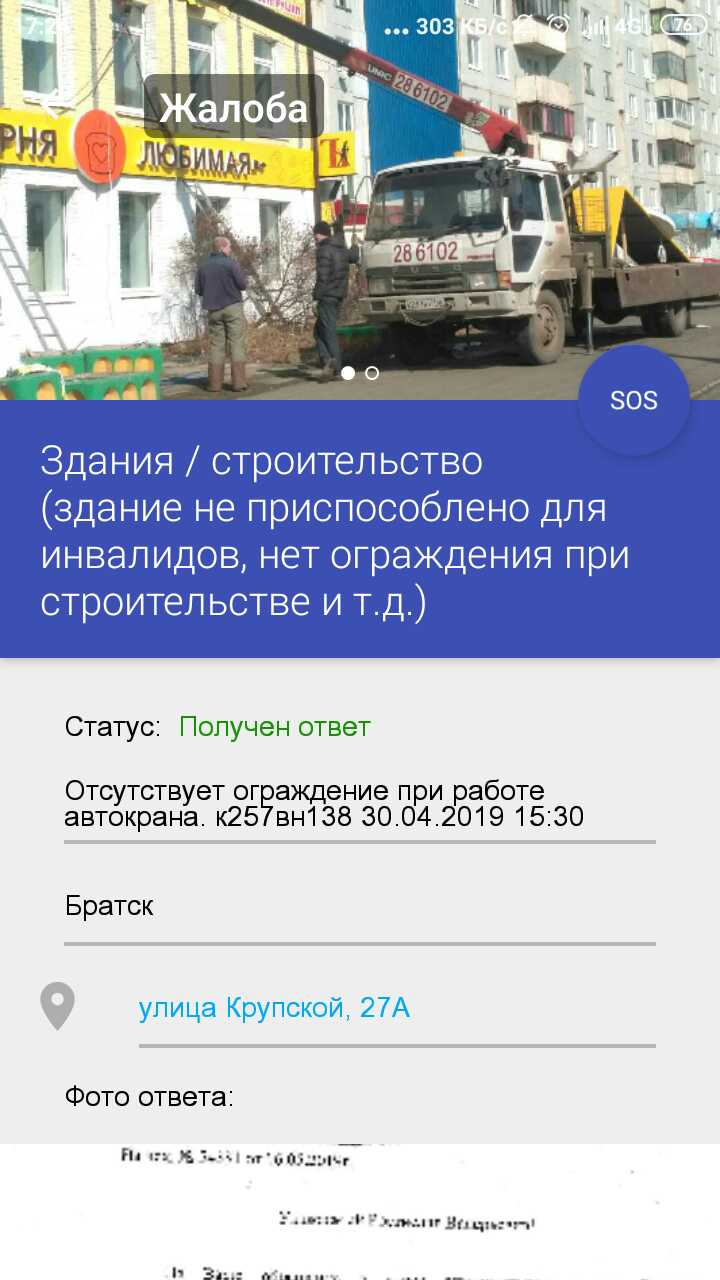Go back with the top-left arrow
The image size is (720, 1280).
tap(55, 106)
